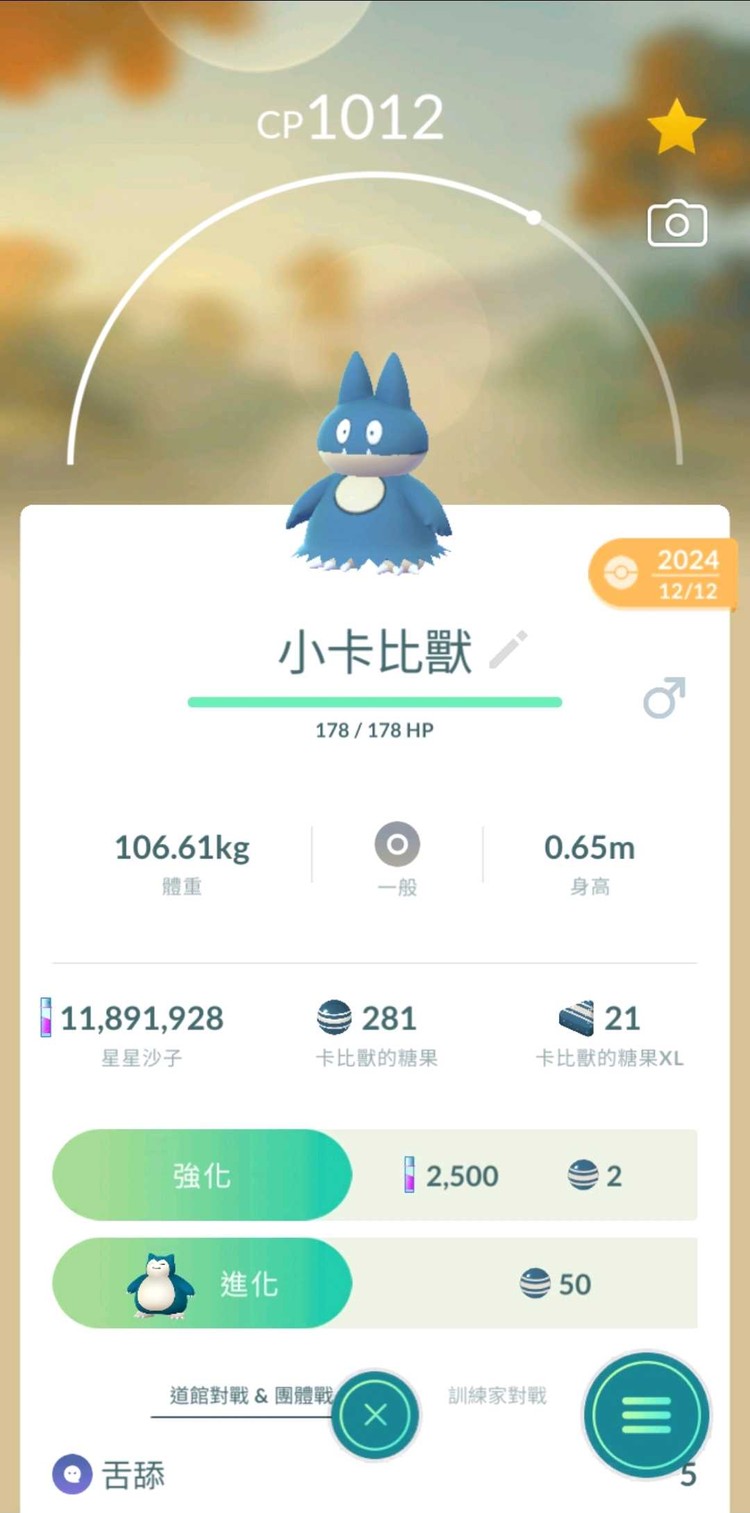Open the green hamburger menu button
This screenshot has height=1513, width=750.
coord(646,1415)
